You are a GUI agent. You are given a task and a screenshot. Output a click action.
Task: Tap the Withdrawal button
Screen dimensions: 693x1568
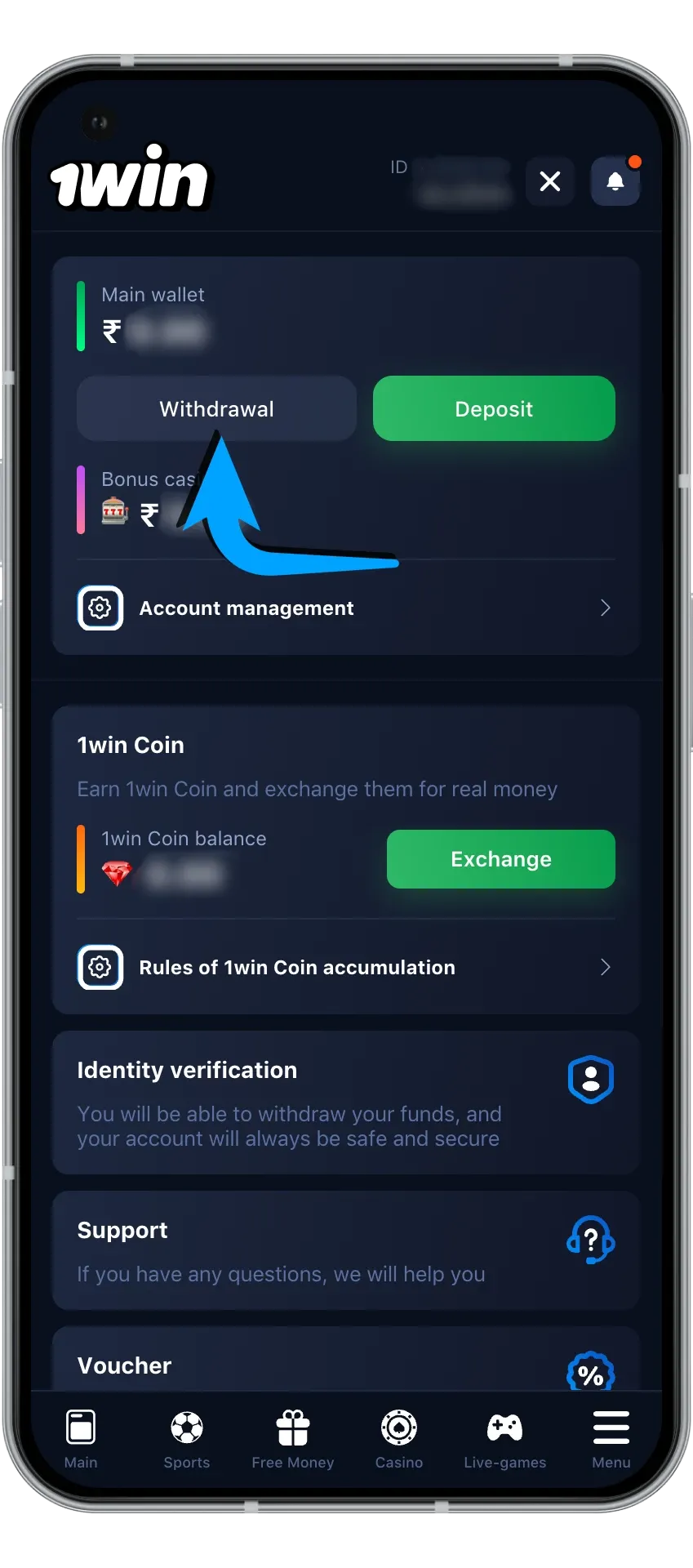coord(216,408)
